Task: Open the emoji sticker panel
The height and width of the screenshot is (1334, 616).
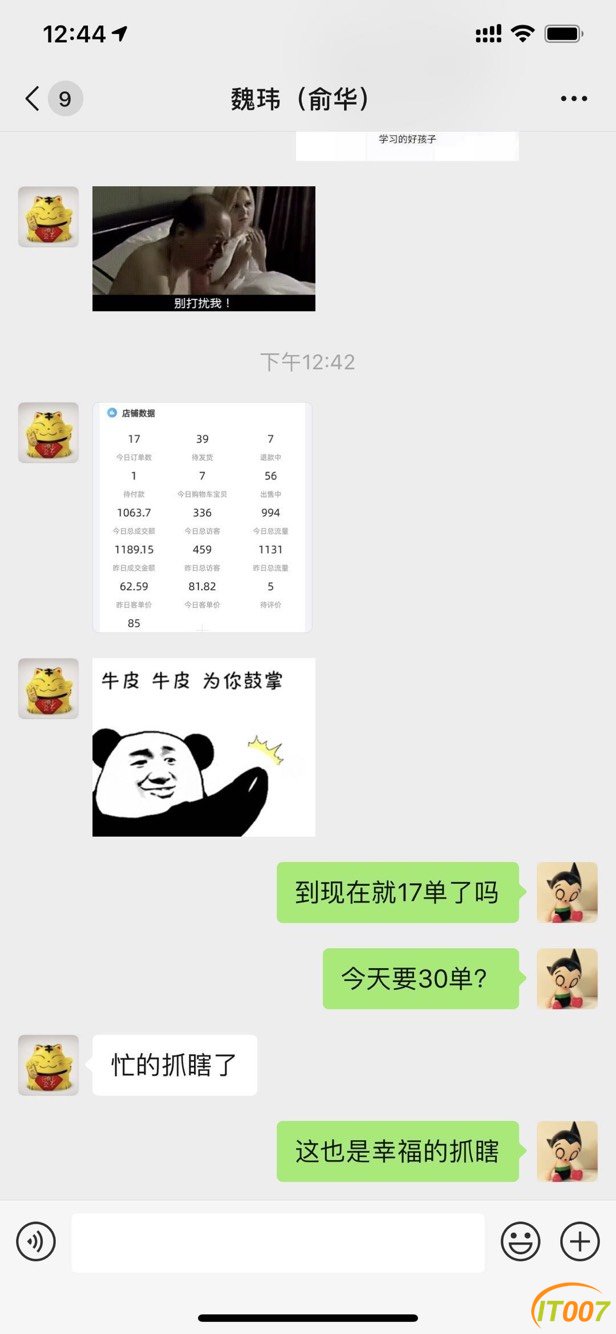Action: tap(521, 1242)
